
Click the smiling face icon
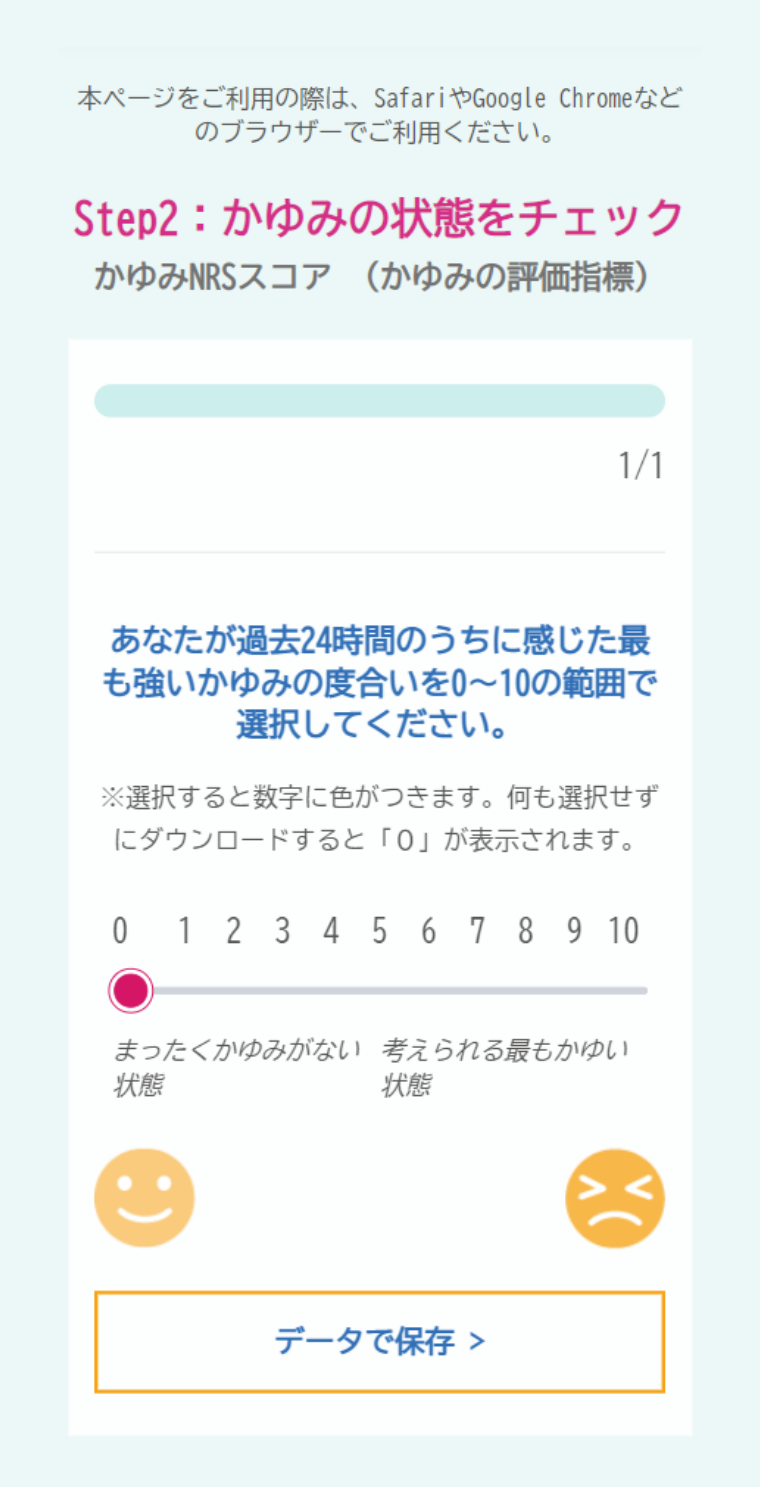144,1196
